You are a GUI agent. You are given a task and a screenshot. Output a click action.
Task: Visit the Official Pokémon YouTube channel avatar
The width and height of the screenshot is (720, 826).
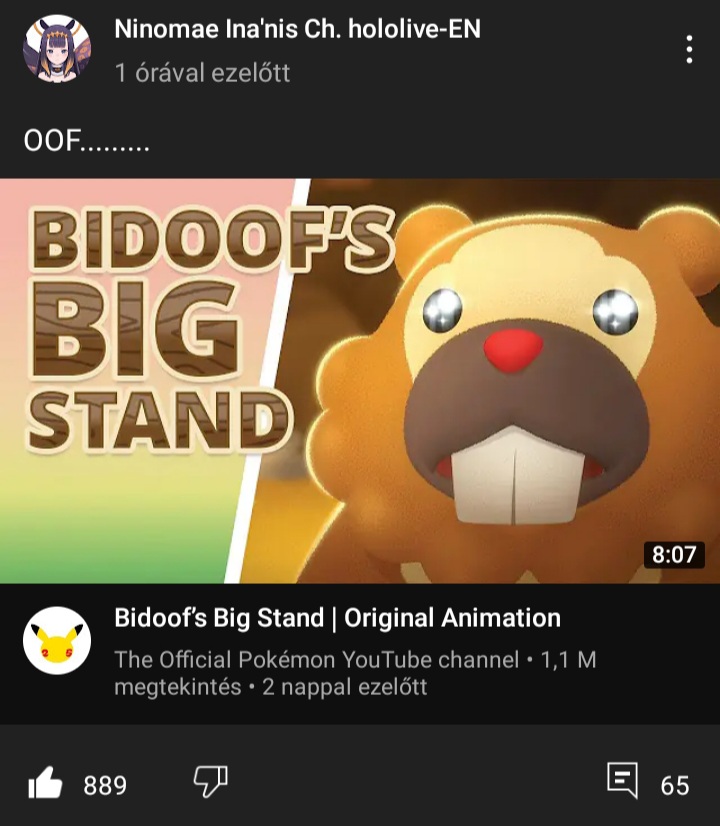pyautogui.click(x=57, y=640)
